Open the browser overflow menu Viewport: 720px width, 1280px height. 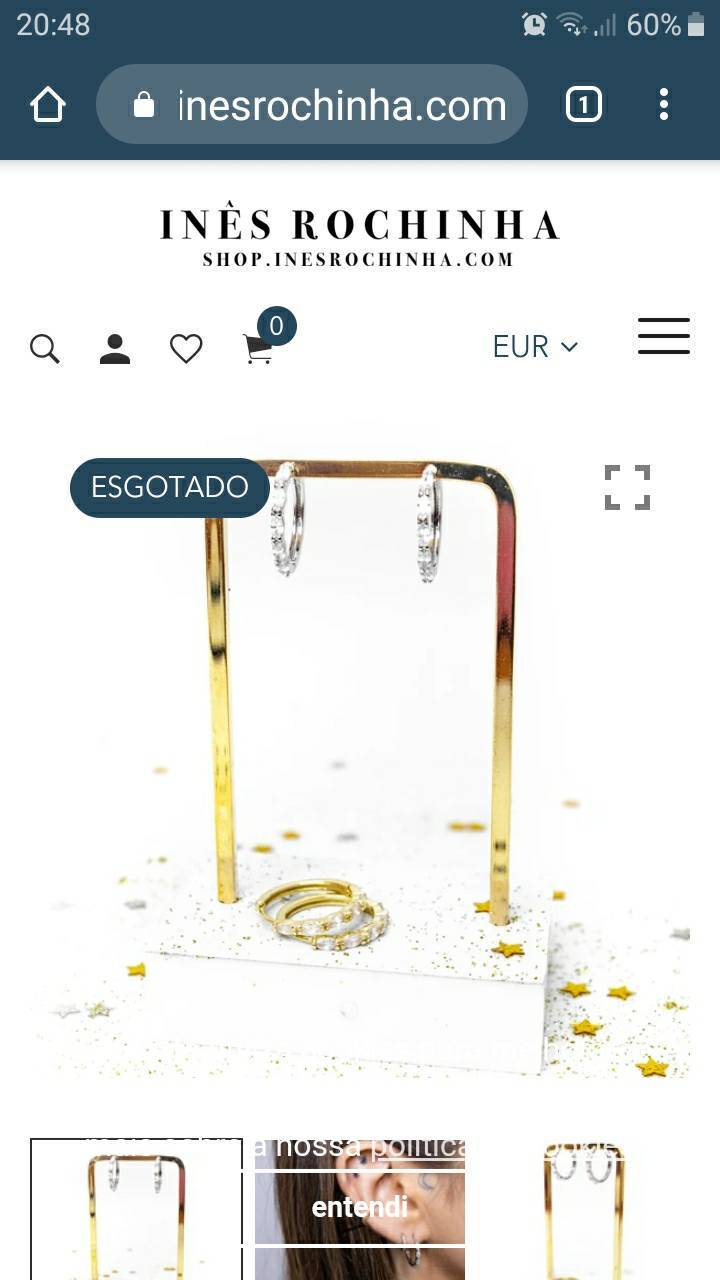(x=664, y=105)
